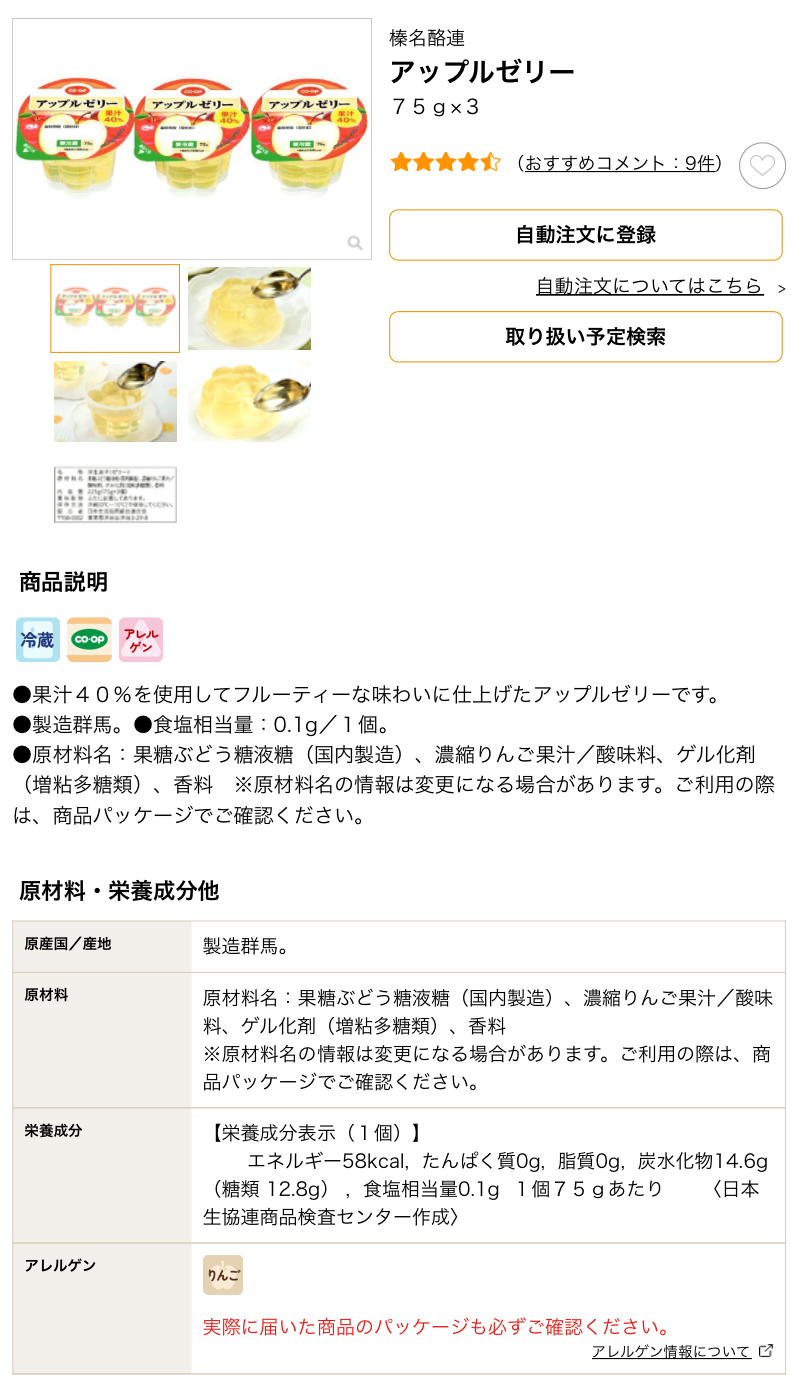
Task: Show ingredient label thumbnail image
Action: (115, 494)
